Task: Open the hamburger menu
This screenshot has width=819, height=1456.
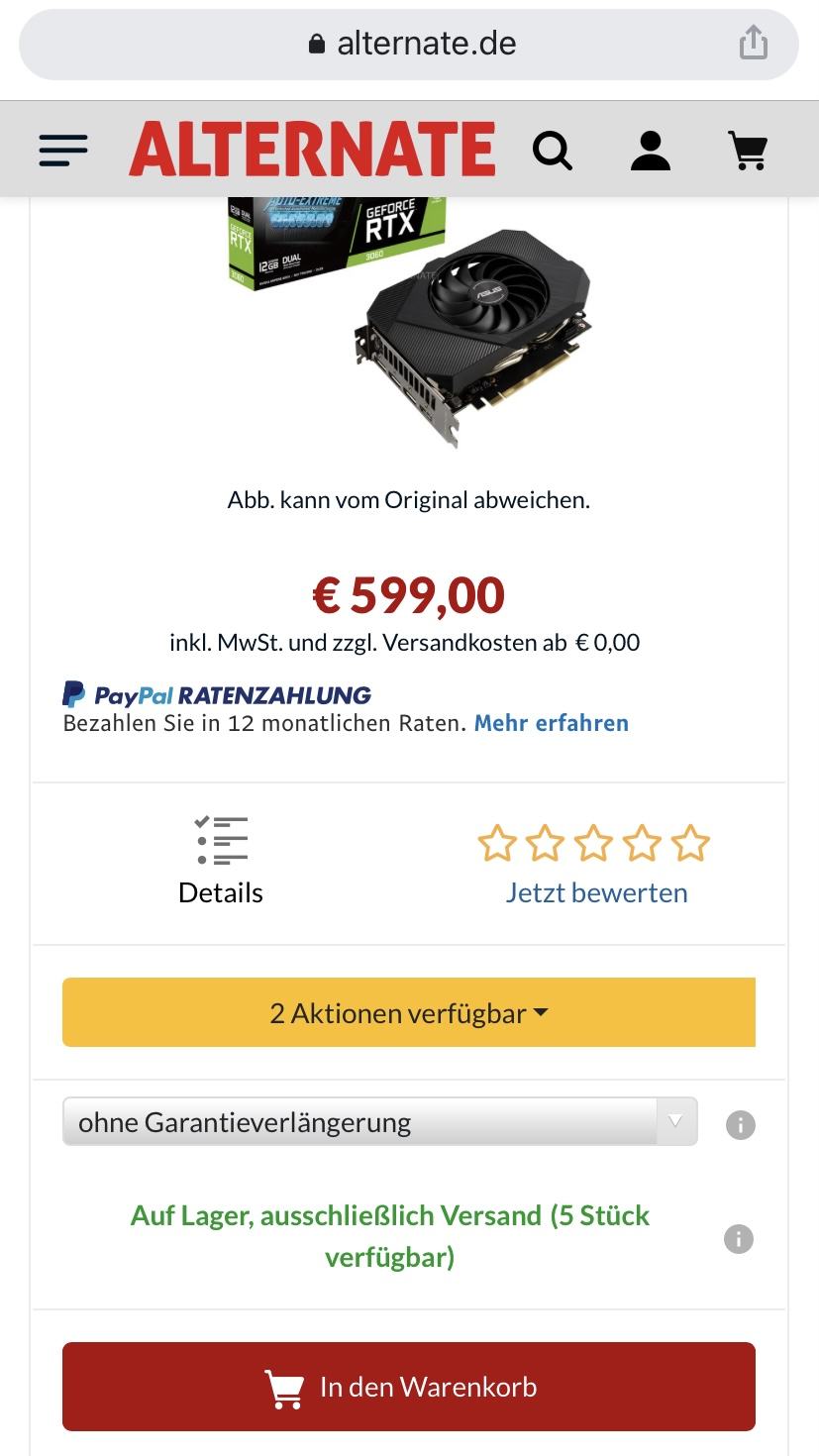Action: click(63, 150)
